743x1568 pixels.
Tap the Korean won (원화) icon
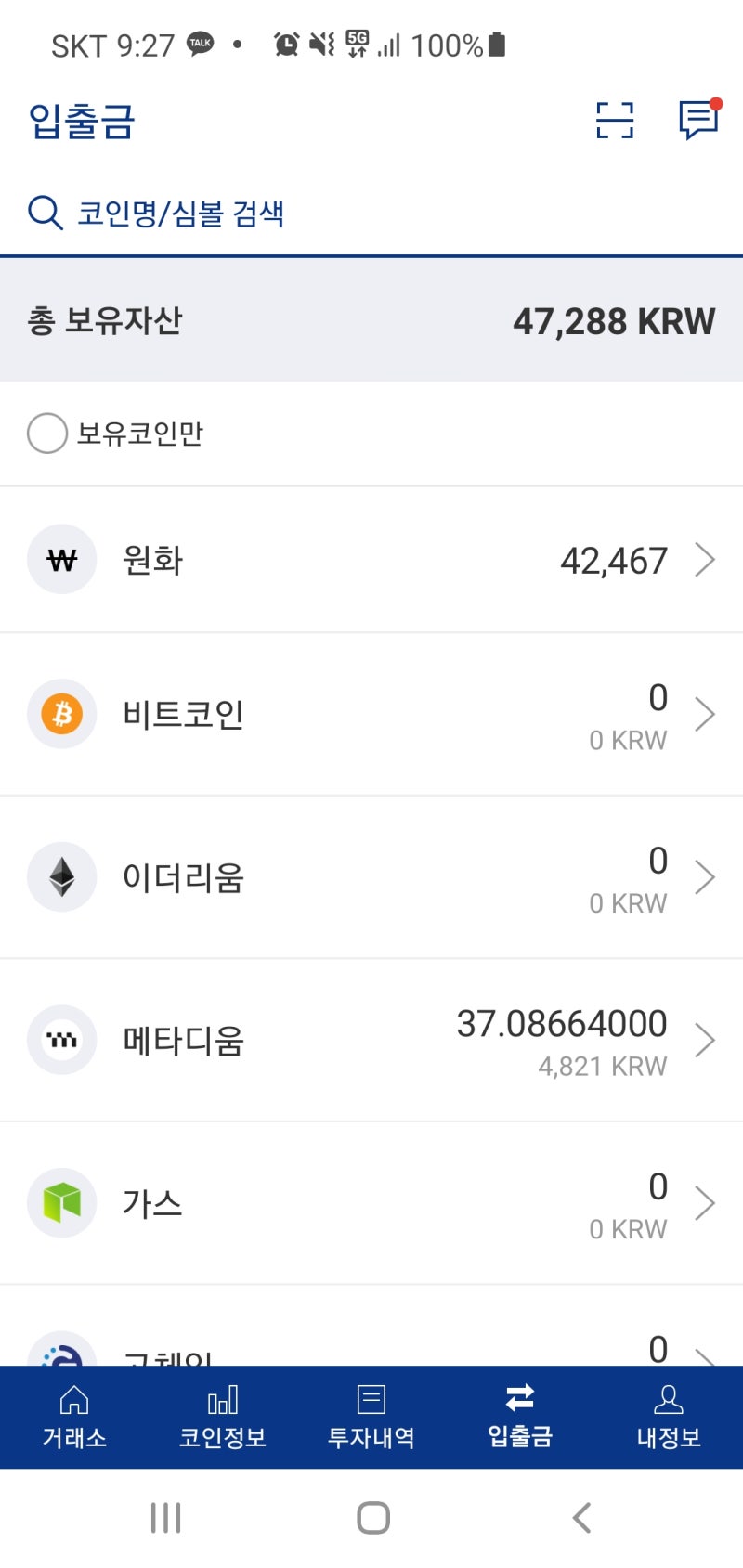click(x=61, y=560)
